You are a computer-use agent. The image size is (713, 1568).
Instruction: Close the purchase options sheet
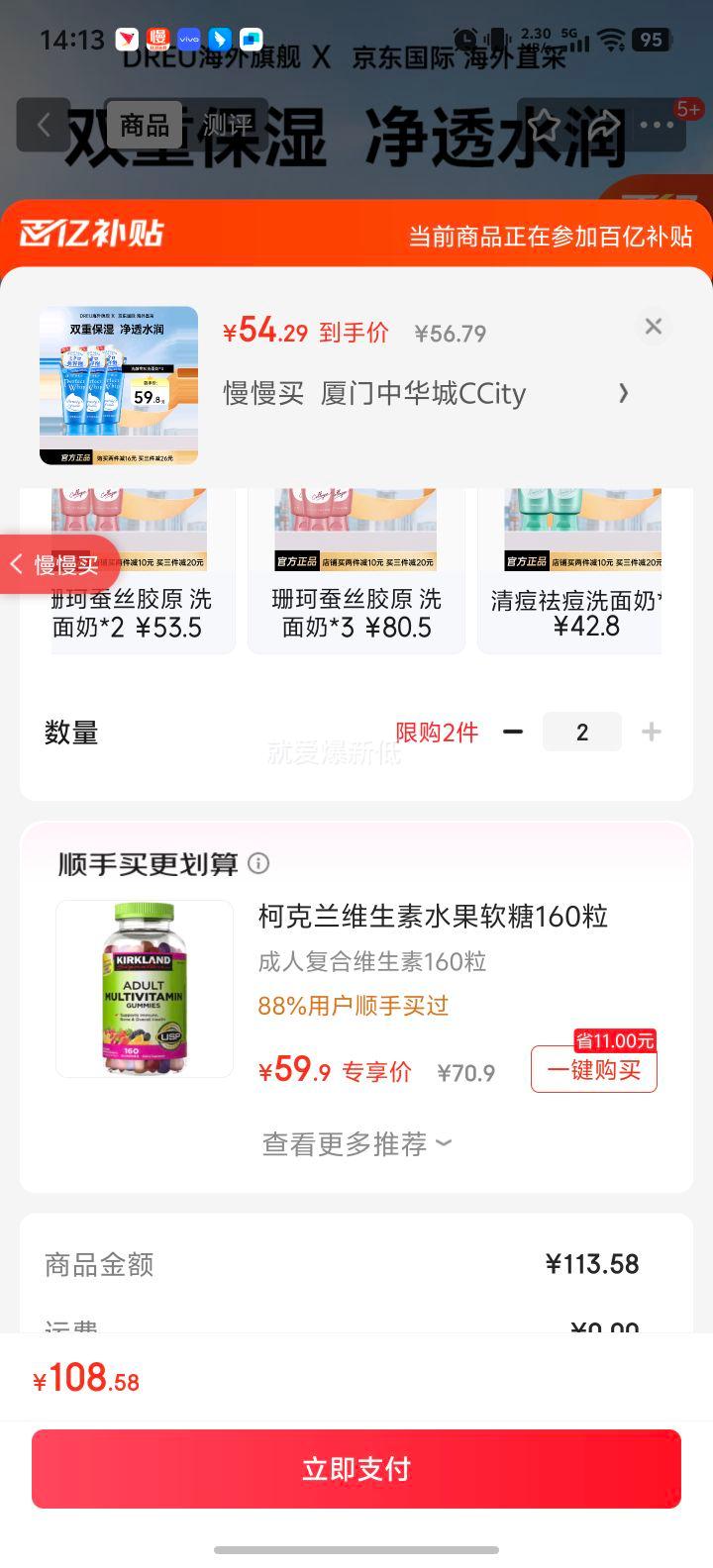coord(653,327)
